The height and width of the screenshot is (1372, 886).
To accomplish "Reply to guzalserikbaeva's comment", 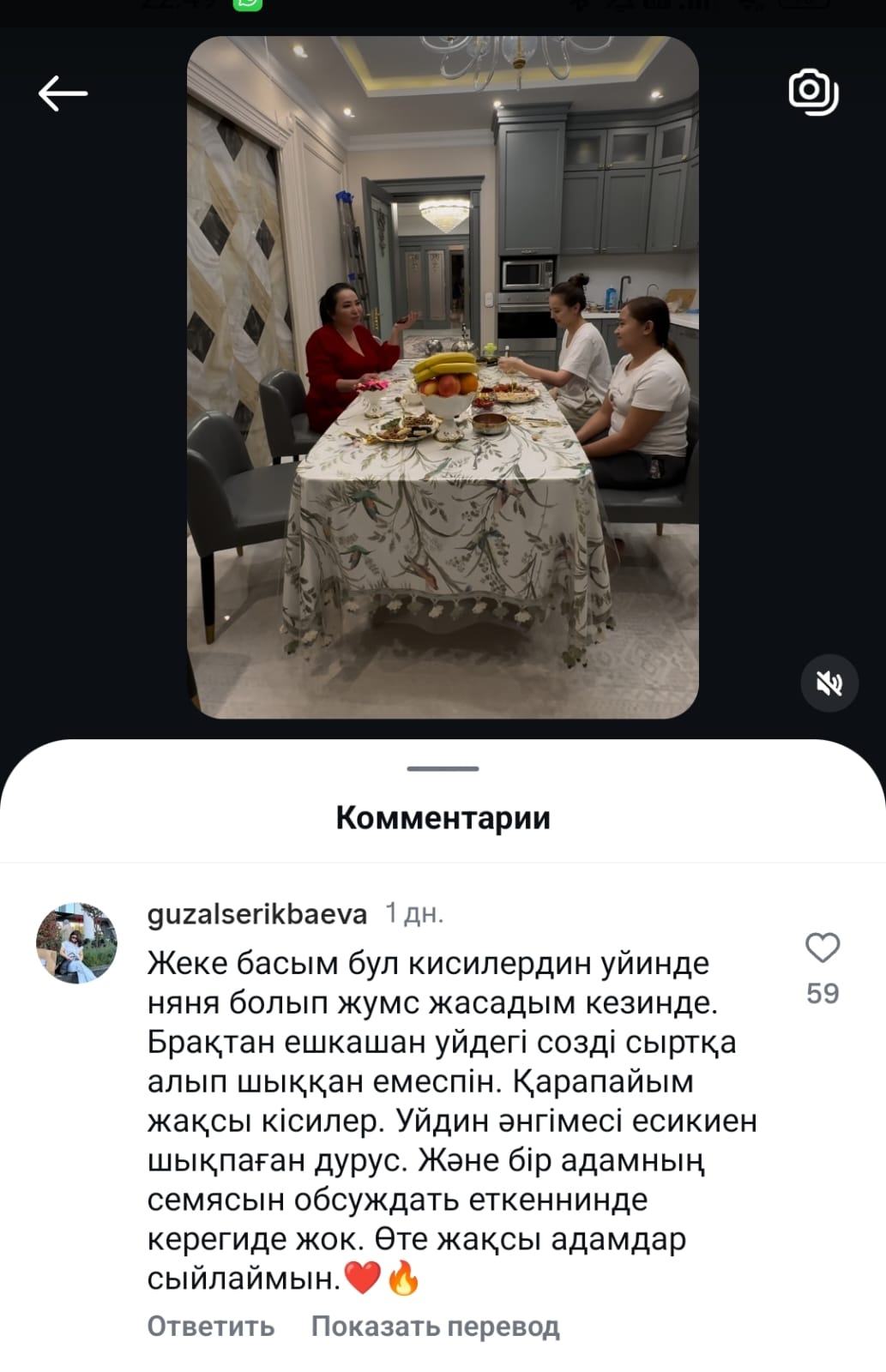I will [211, 1326].
